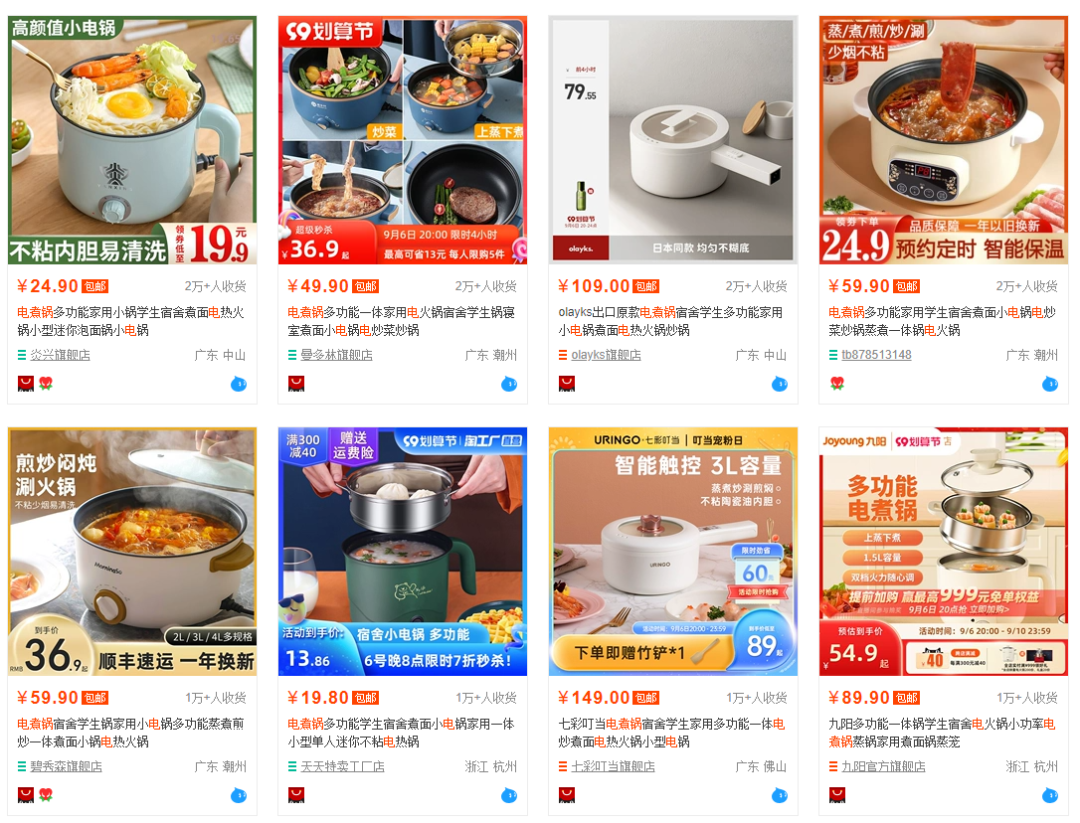Open the 碧秀森旗舰店 ¥59.90 cooker product
The image size is (1080, 823).
click(132, 552)
